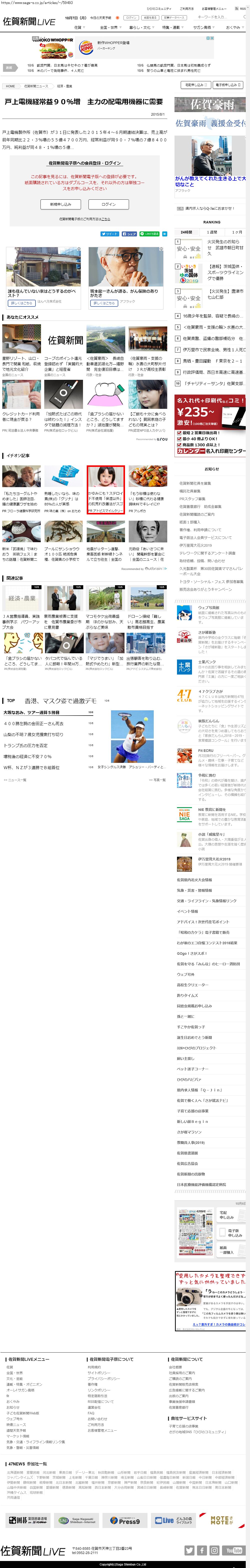Screen dimensions: 250x1568
Task: View the ニュース一覧 link
Action: click(x=15, y=780)
